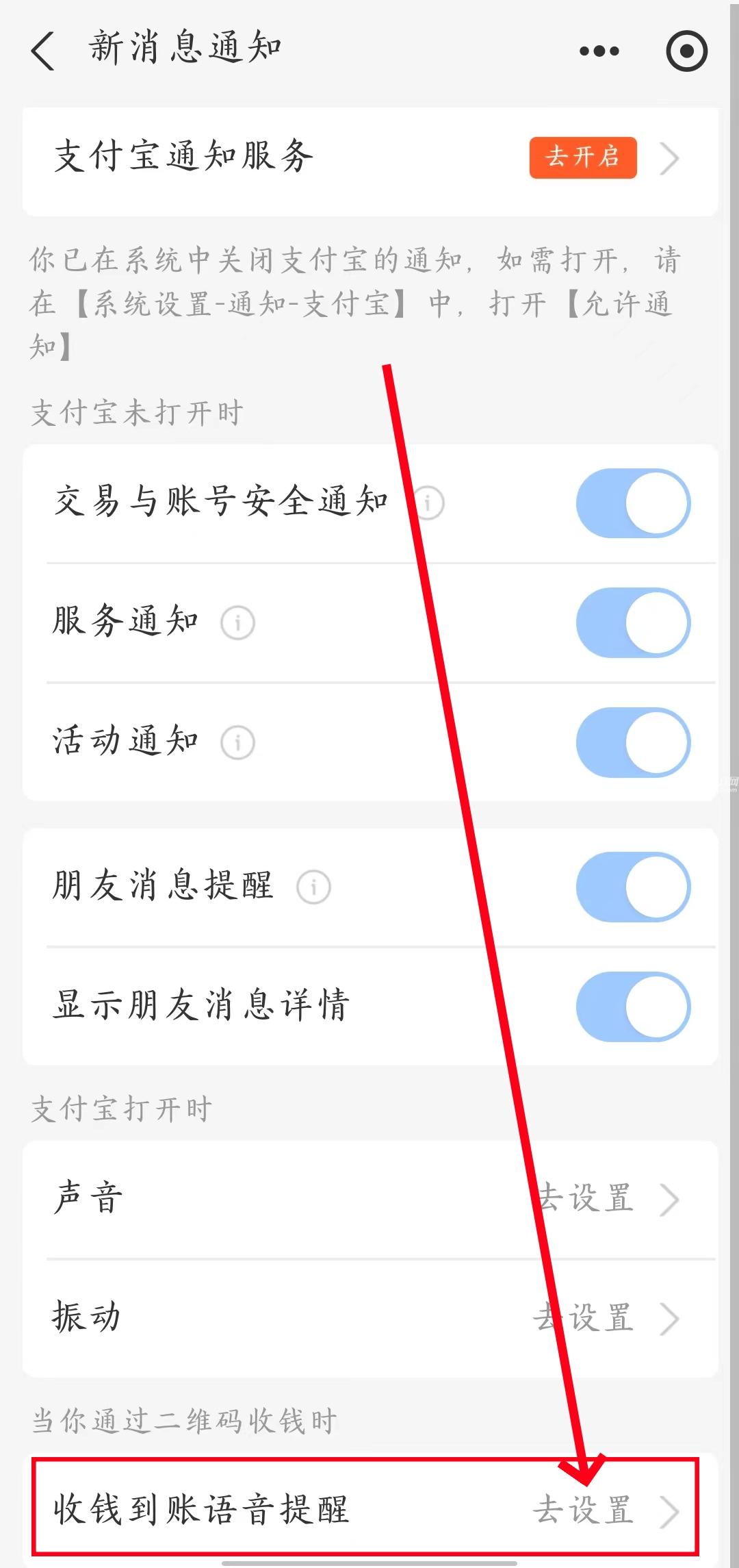Disable the 活动通知 switch
Screen dimensions: 739x1568
click(x=633, y=742)
